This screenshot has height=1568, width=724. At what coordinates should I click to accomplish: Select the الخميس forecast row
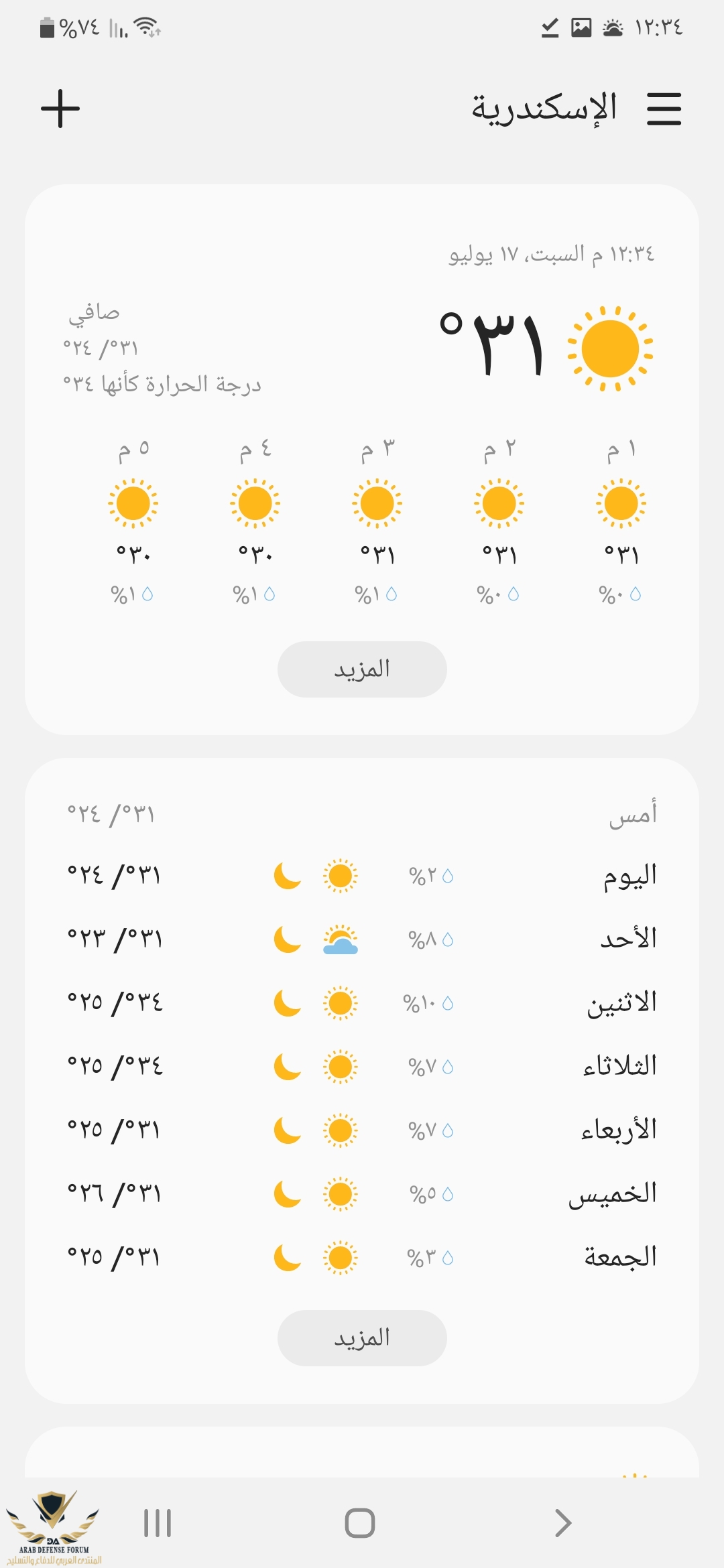[x=362, y=1193]
